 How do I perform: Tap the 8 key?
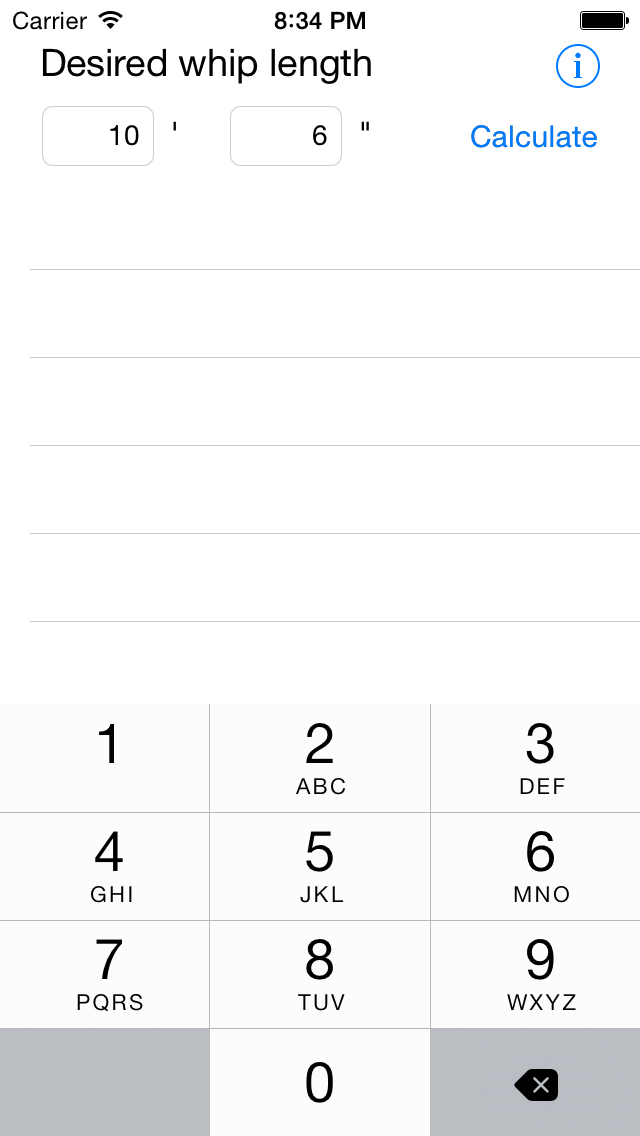(320, 974)
